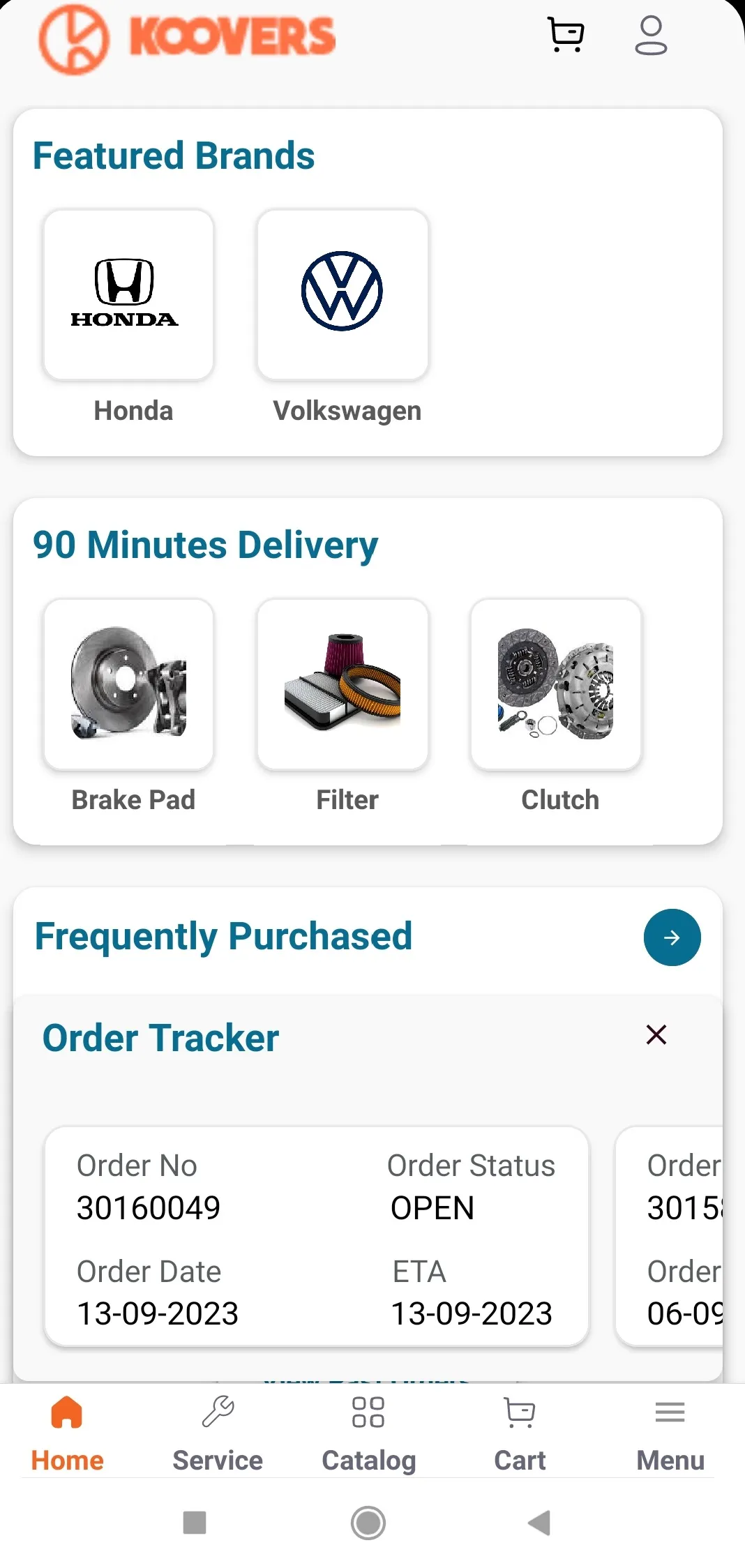Open the Menu tab
The image size is (745, 1568).
tap(670, 1433)
